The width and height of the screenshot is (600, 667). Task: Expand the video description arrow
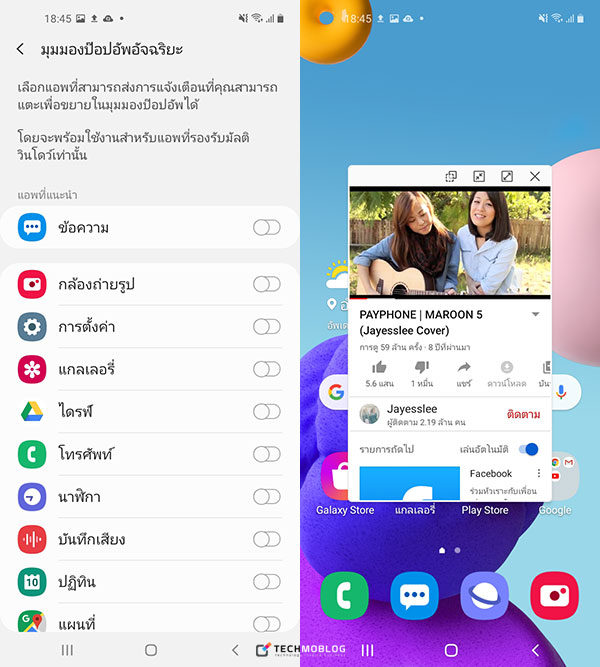535,315
